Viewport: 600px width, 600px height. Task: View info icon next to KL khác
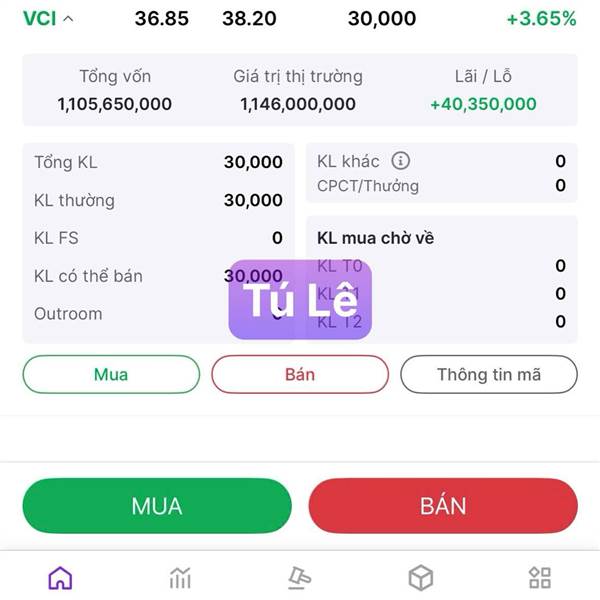[401, 161]
